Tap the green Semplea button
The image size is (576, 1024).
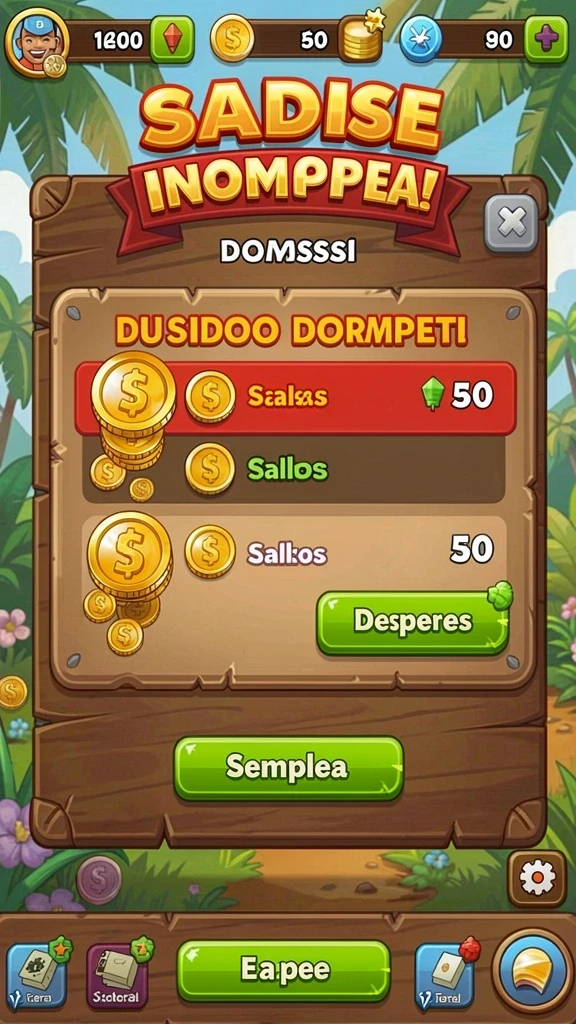(288, 768)
